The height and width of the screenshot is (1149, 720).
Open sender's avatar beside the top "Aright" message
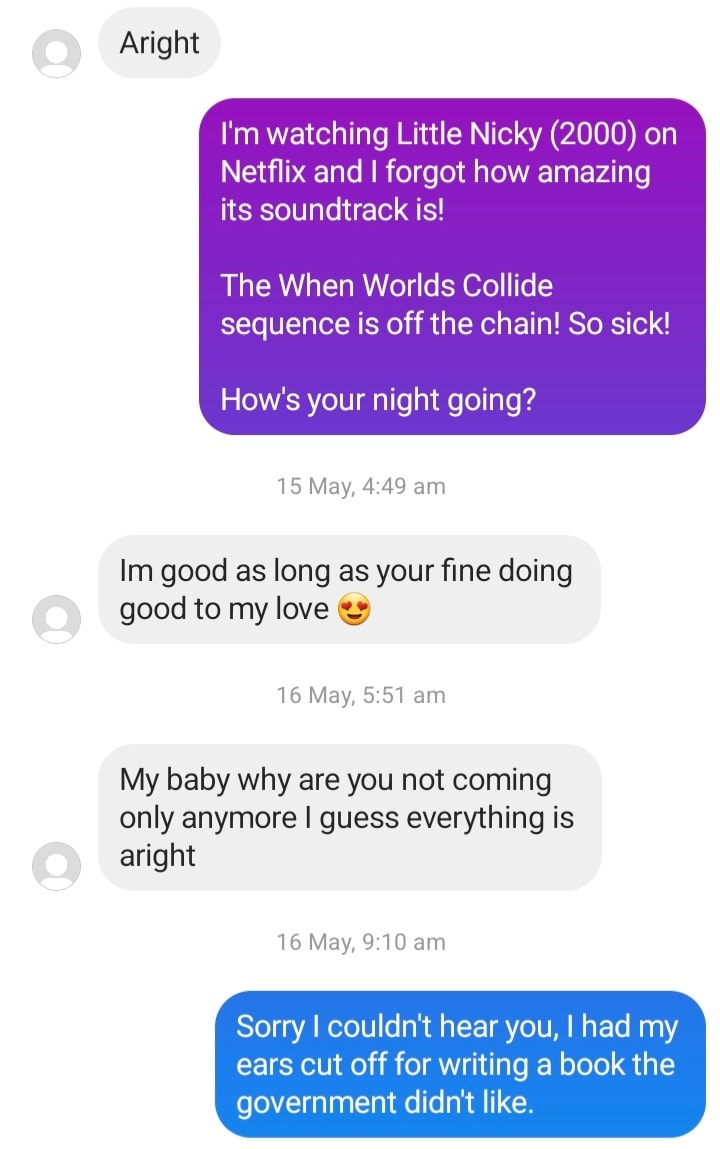56,53
